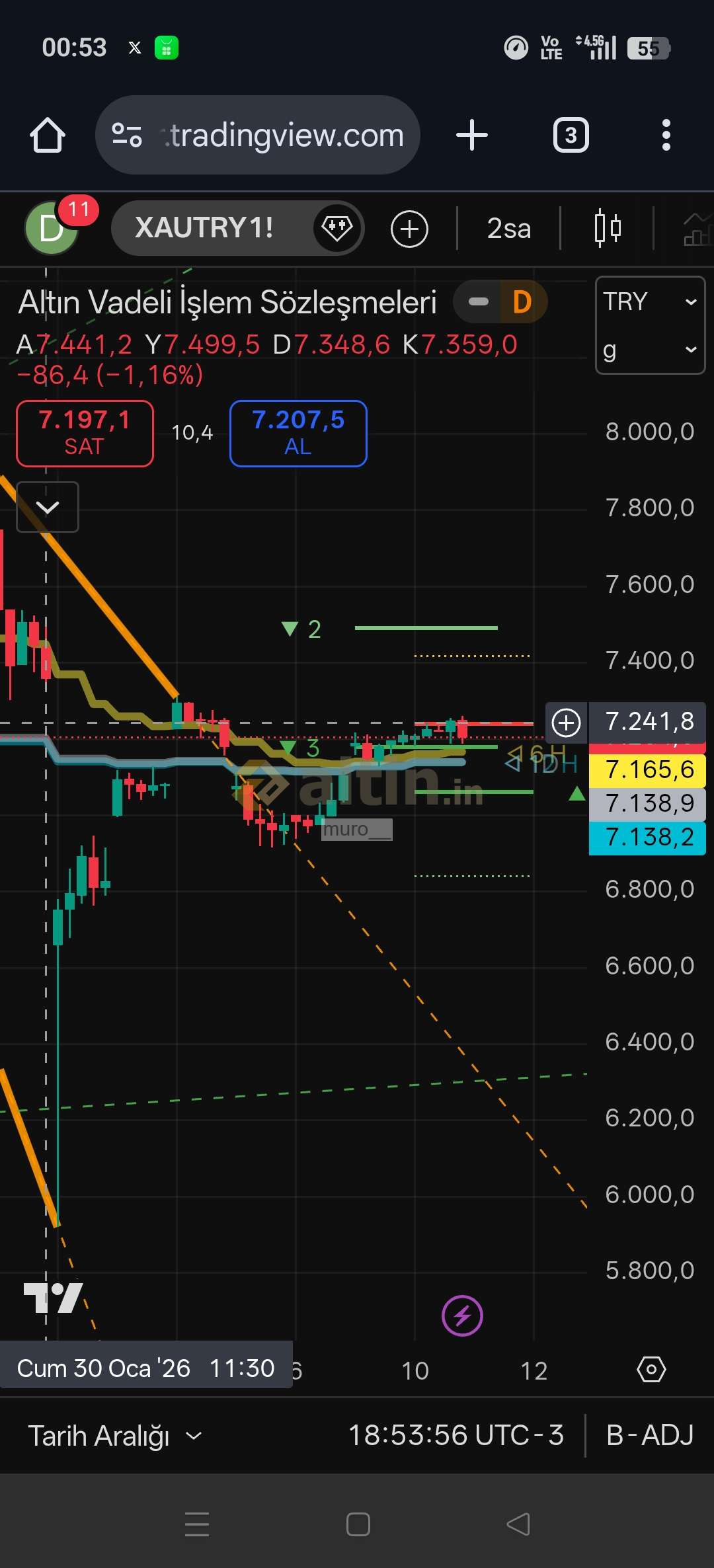The width and height of the screenshot is (714, 1568).
Task: Open the g unit dropdown
Action: coord(650,348)
